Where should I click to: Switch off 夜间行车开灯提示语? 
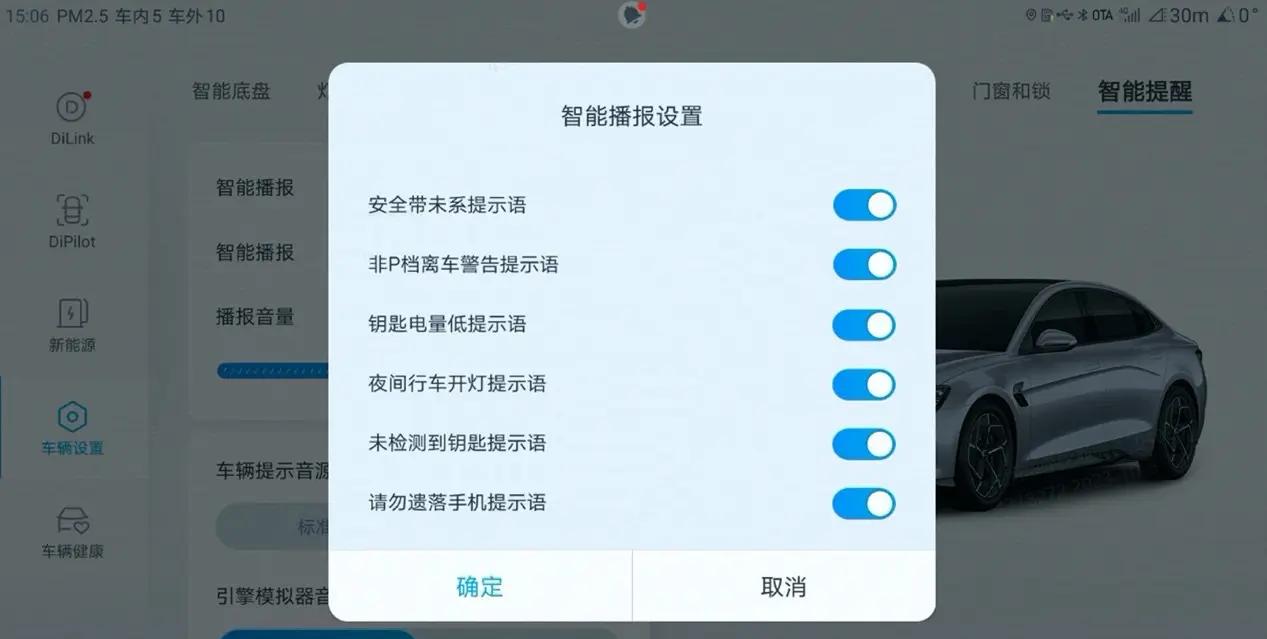pos(864,384)
